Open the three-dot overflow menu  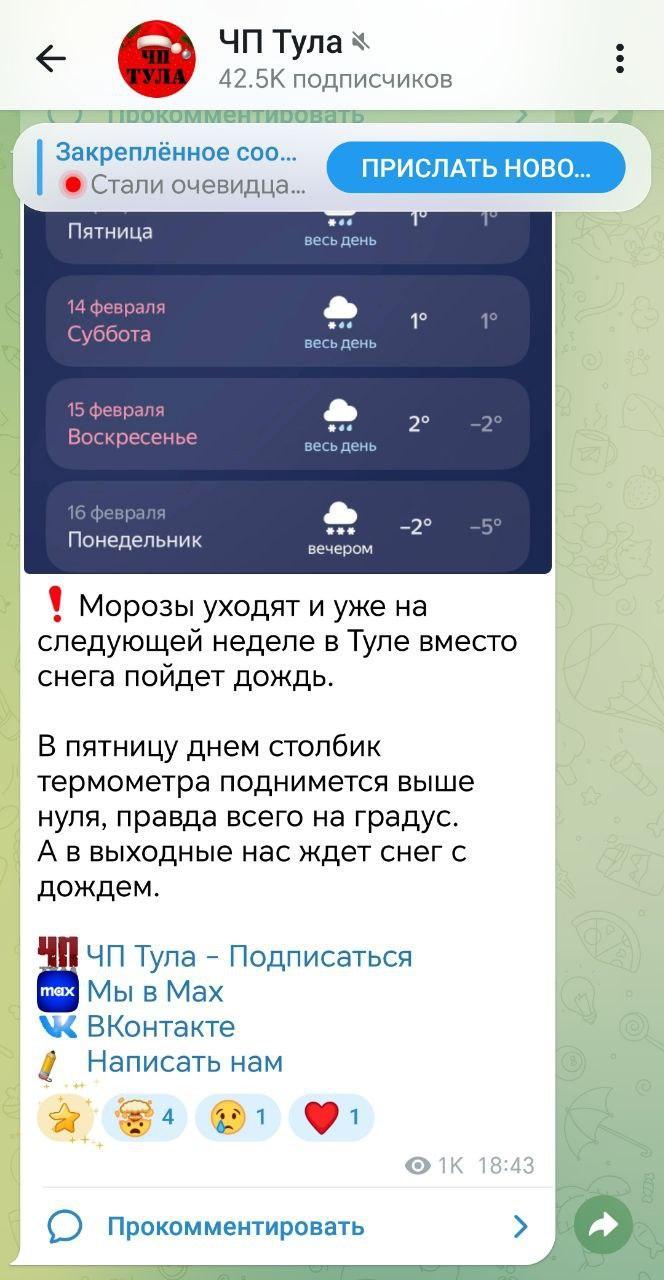pos(620,59)
